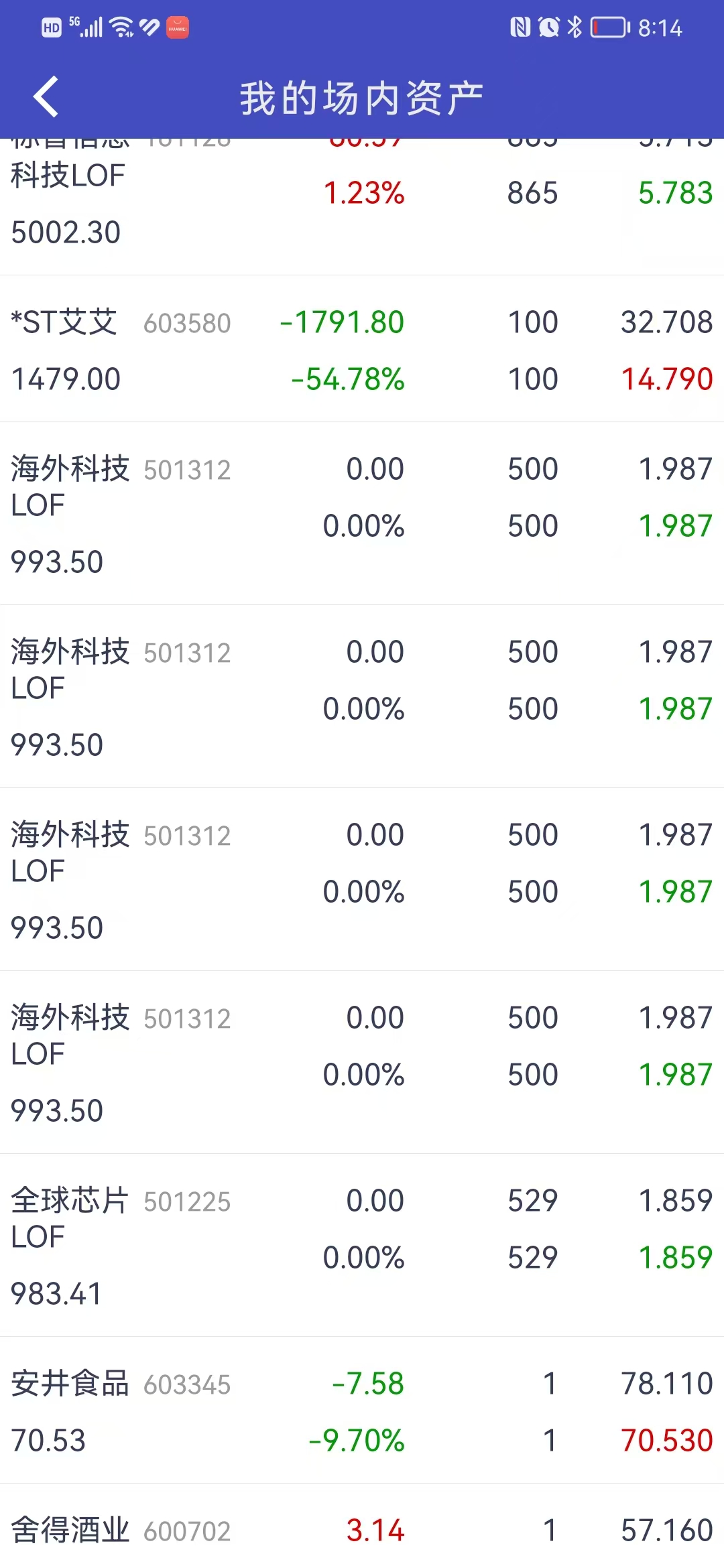The height and width of the screenshot is (1568, 724).
Task: Open the 全球芯片LOF 501225 holding
Action: click(x=362, y=1245)
